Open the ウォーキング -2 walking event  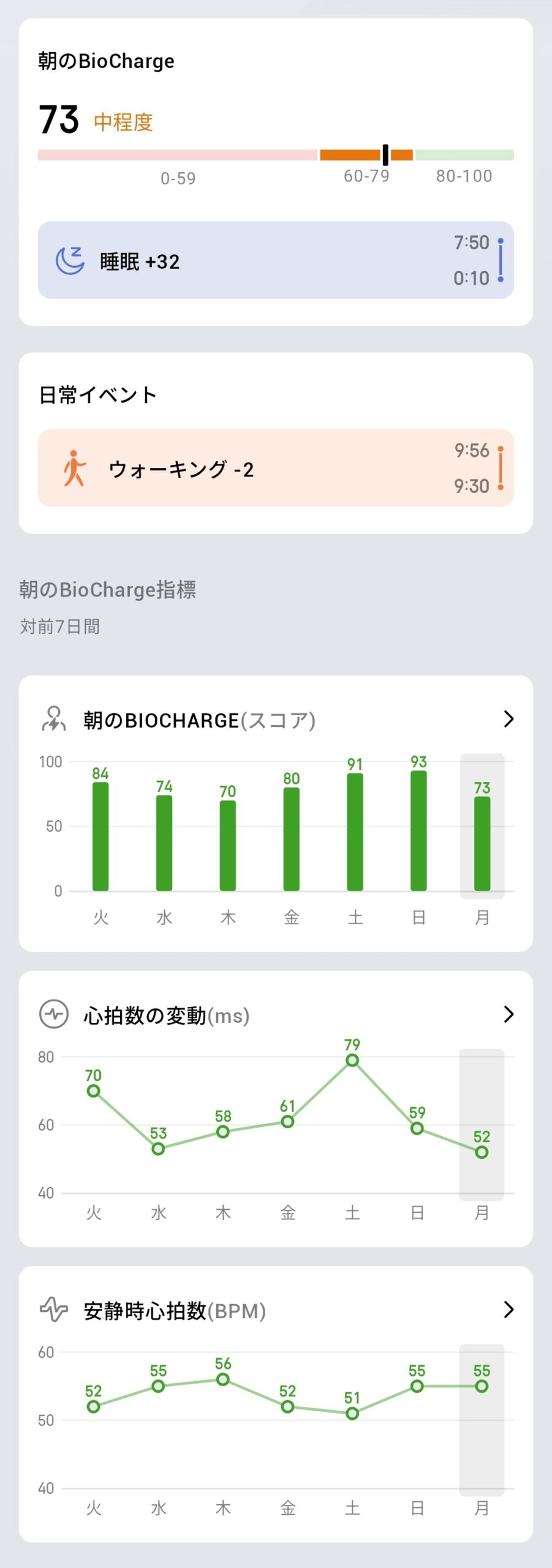tap(275, 468)
